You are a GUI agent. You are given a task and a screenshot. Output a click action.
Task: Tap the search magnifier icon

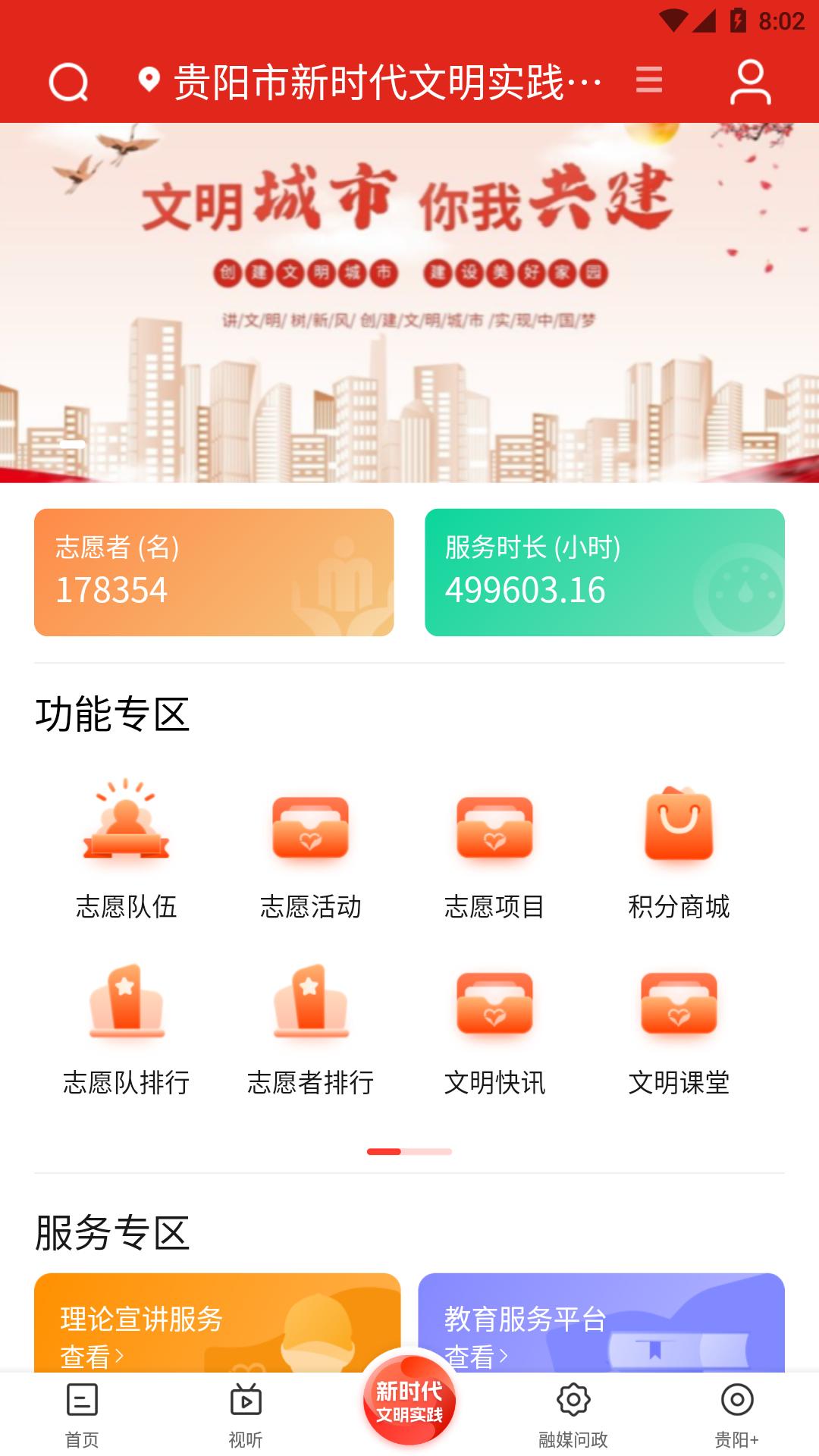pos(70,81)
